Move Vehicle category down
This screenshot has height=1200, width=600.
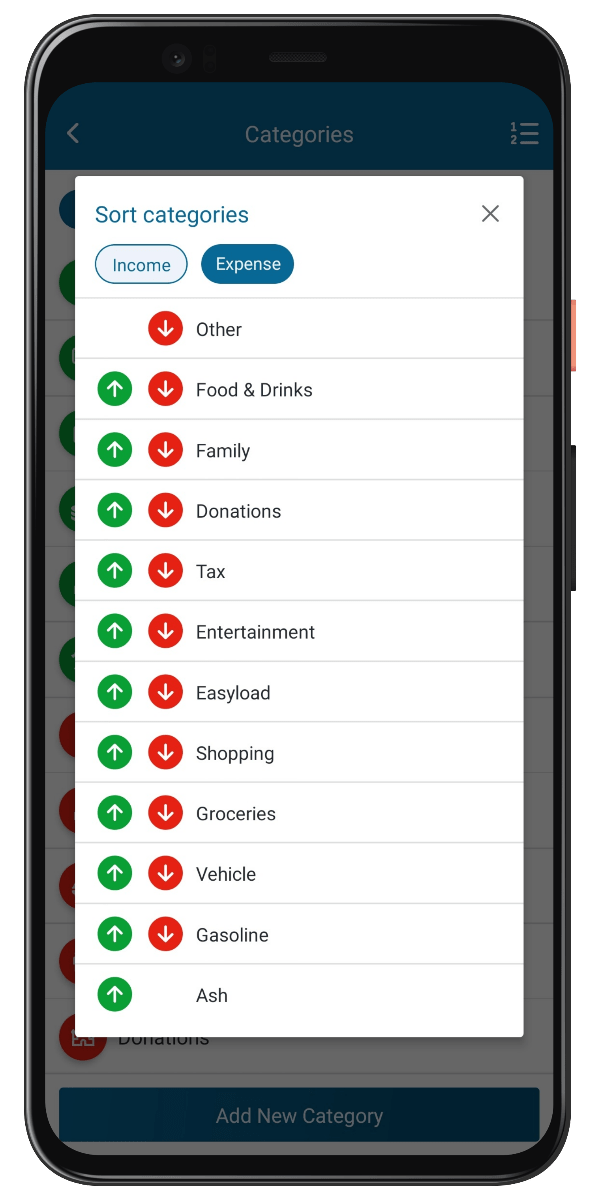point(165,874)
